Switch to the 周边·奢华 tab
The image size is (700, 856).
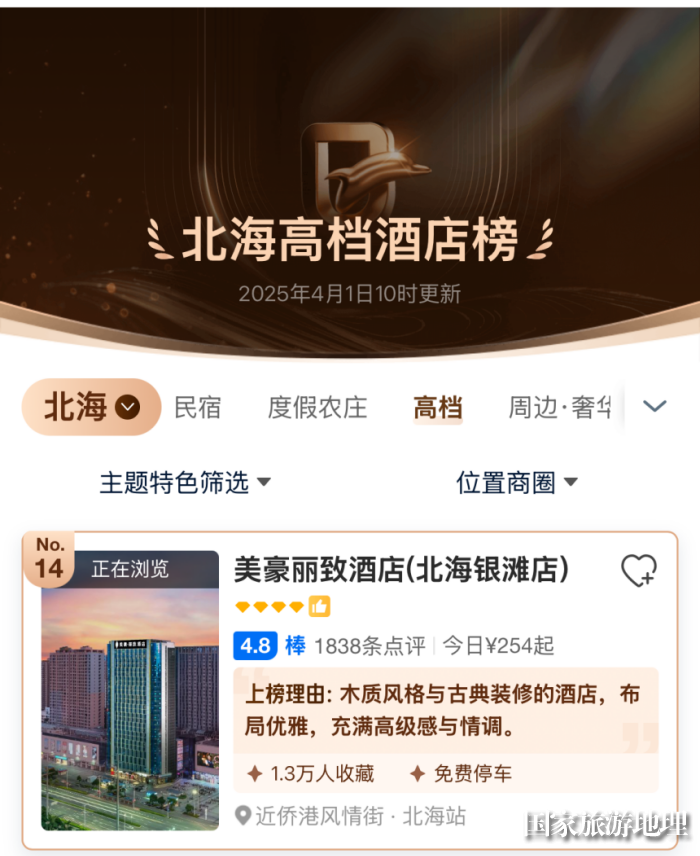pos(560,408)
